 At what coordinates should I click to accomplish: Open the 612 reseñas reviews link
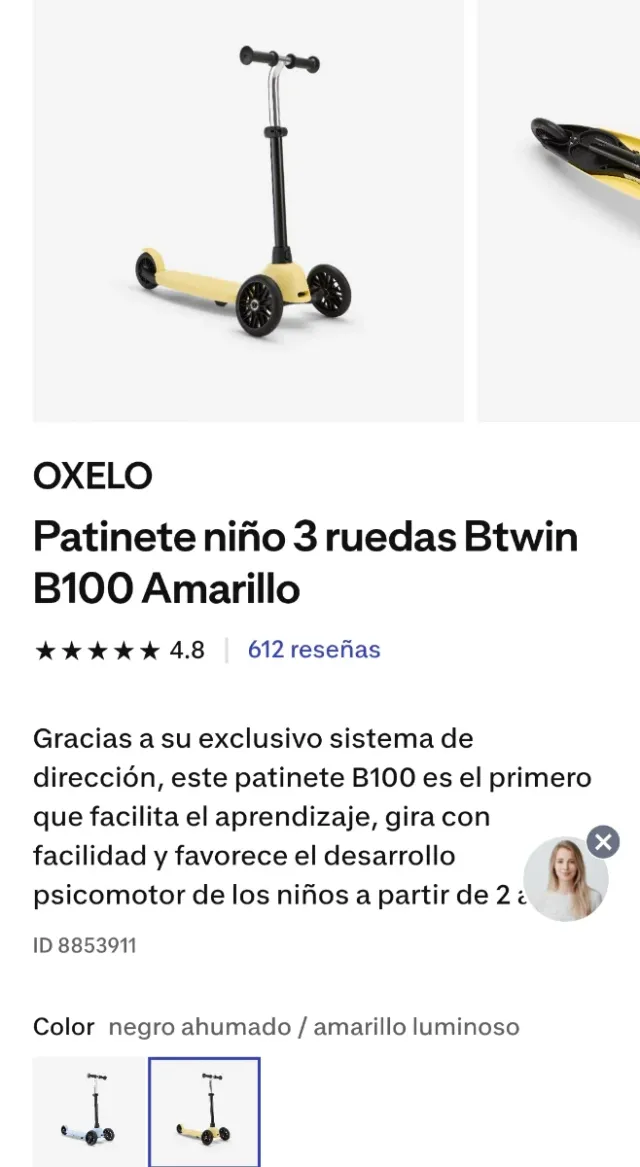pos(313,650)
